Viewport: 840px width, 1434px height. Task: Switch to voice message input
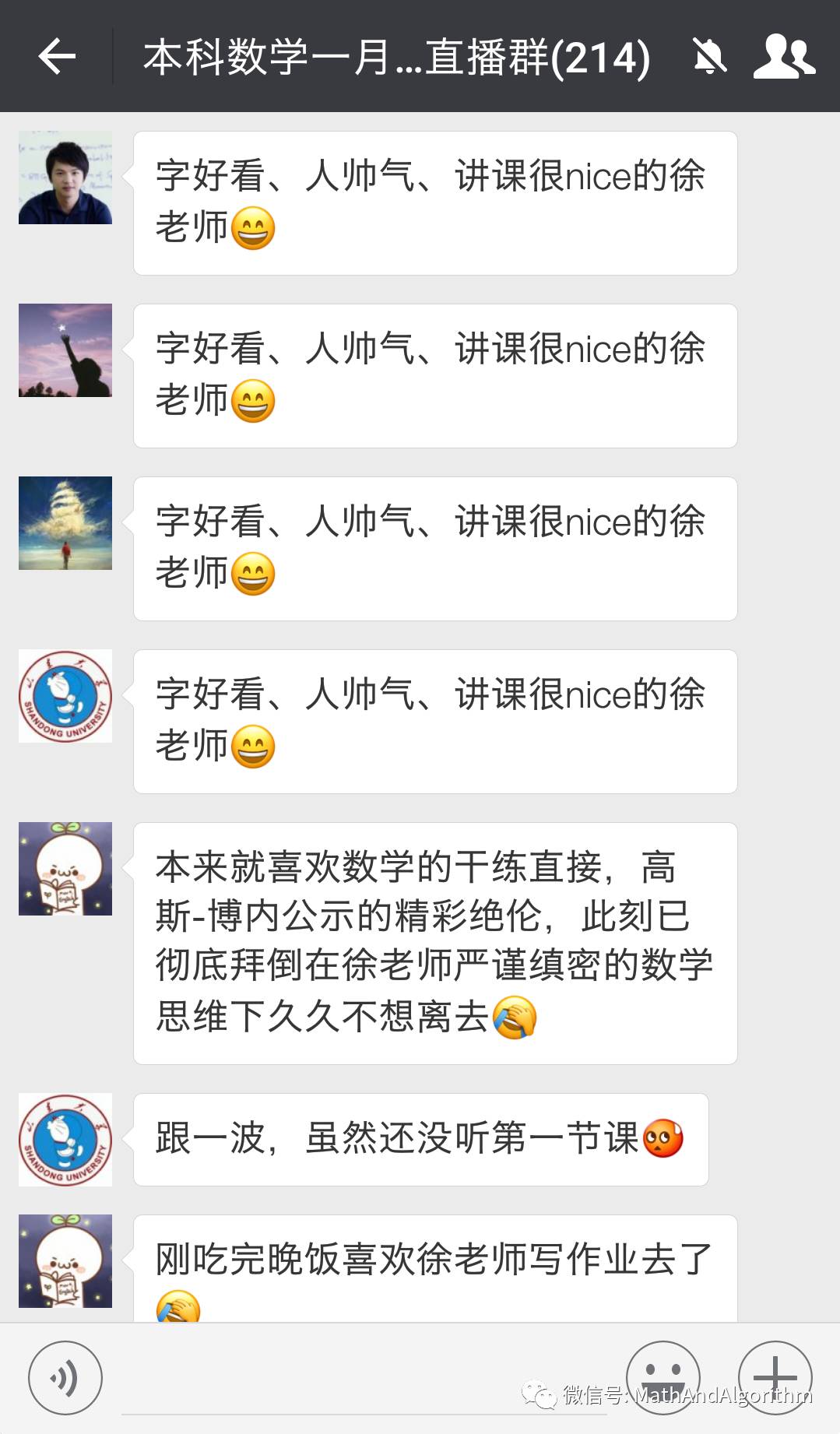click(65, 1377)
